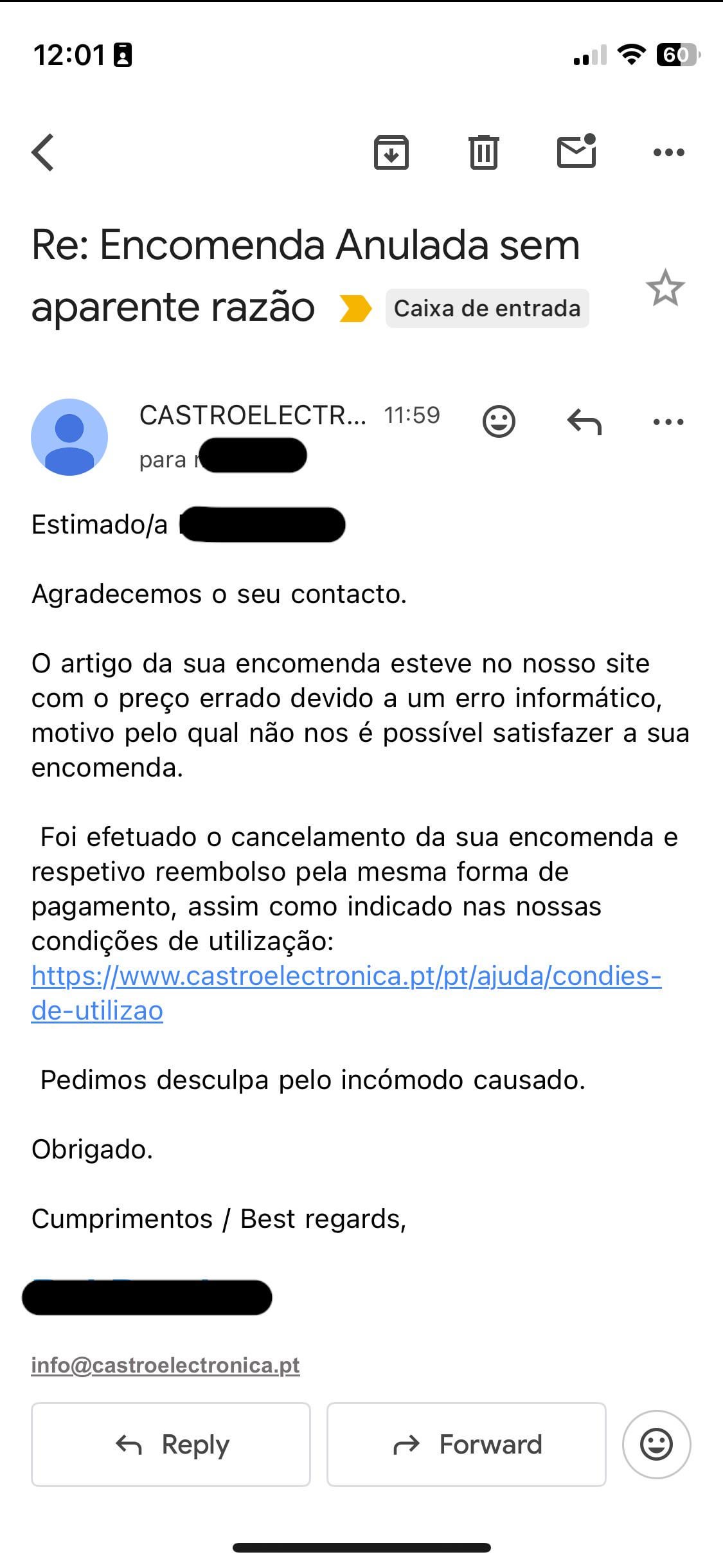
Task: Toggle the important marker next to subject
Action: (355, 309)
